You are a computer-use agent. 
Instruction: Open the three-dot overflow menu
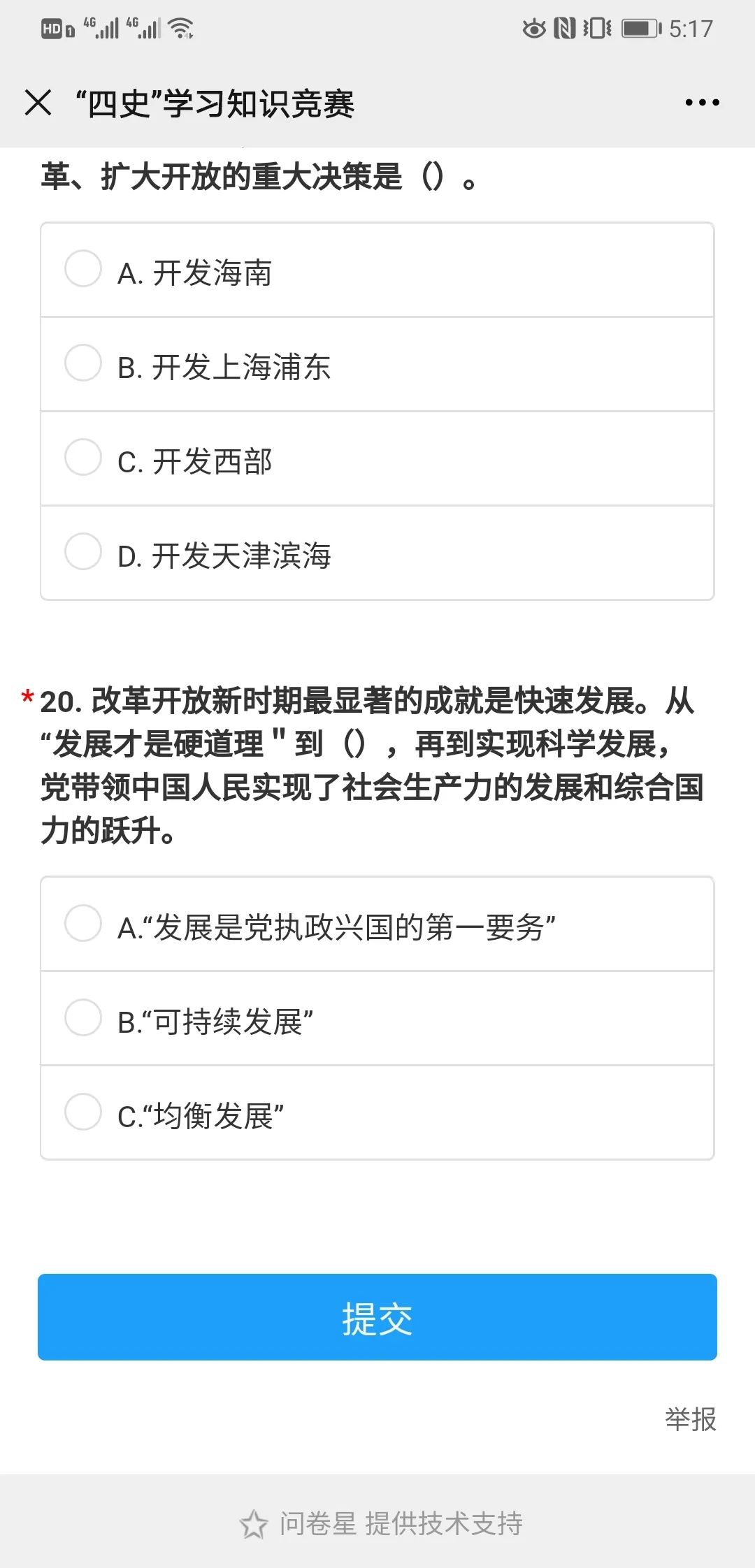pos(701,103)
